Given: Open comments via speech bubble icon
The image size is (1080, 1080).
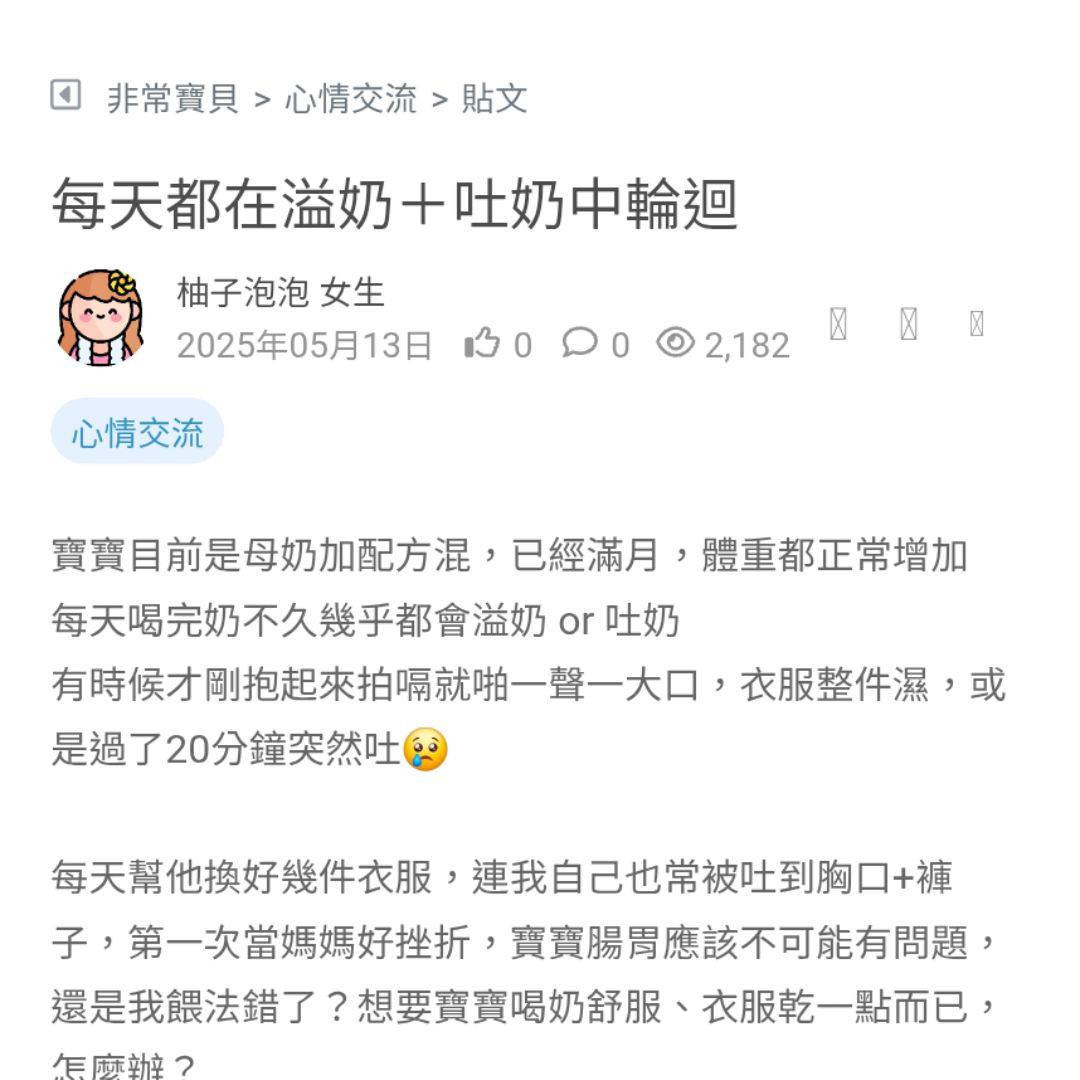Looking at the screenshot, I should [x=579, y=344].
